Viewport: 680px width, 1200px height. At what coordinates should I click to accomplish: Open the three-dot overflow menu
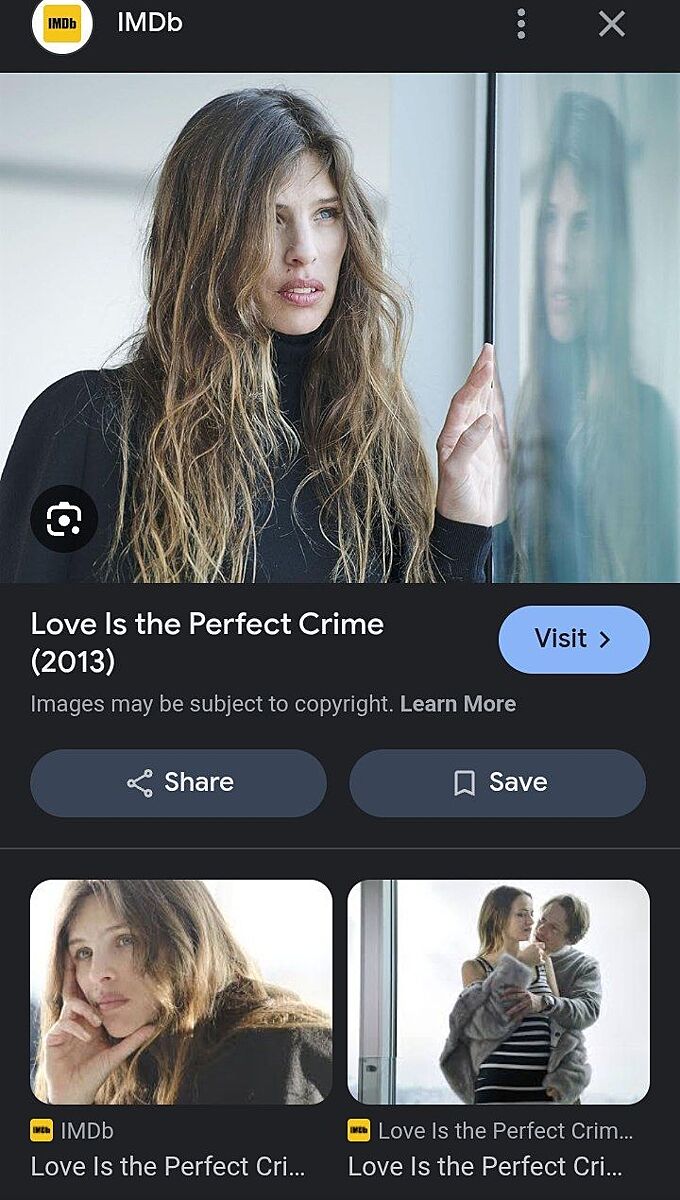click(x=521, y=24)
